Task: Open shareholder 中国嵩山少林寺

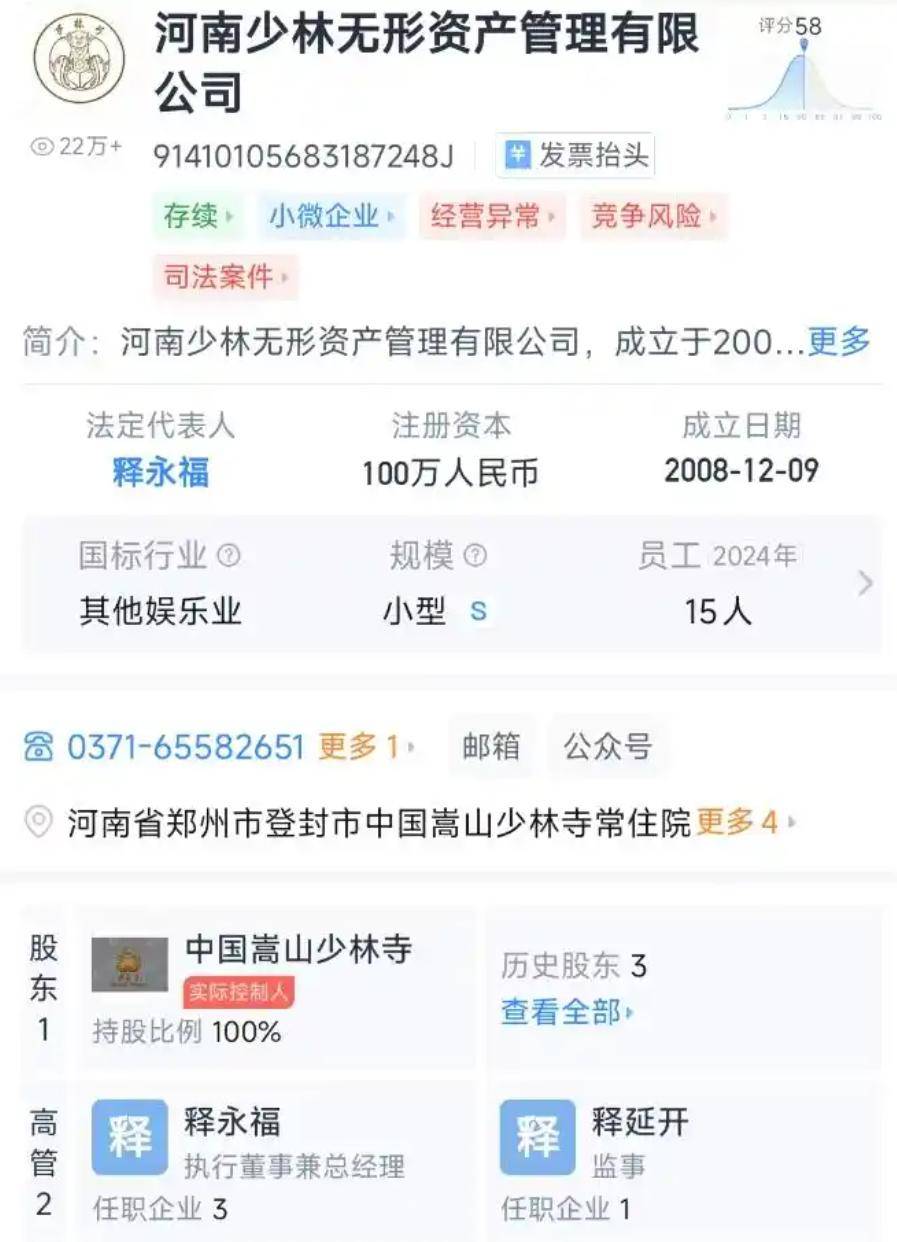Action: pyautogui.click(x=298, y=949)
